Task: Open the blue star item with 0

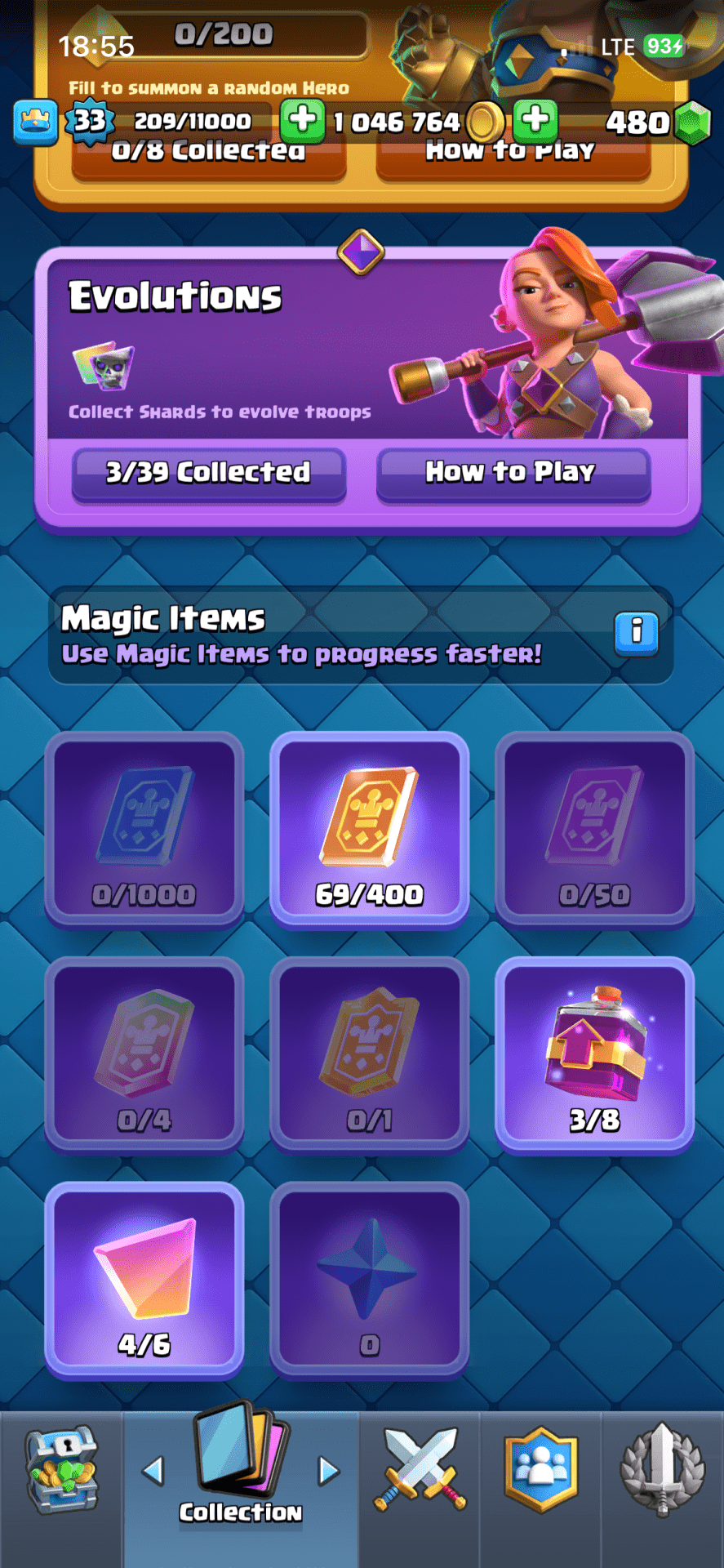Action: [x=369, y=1279]
